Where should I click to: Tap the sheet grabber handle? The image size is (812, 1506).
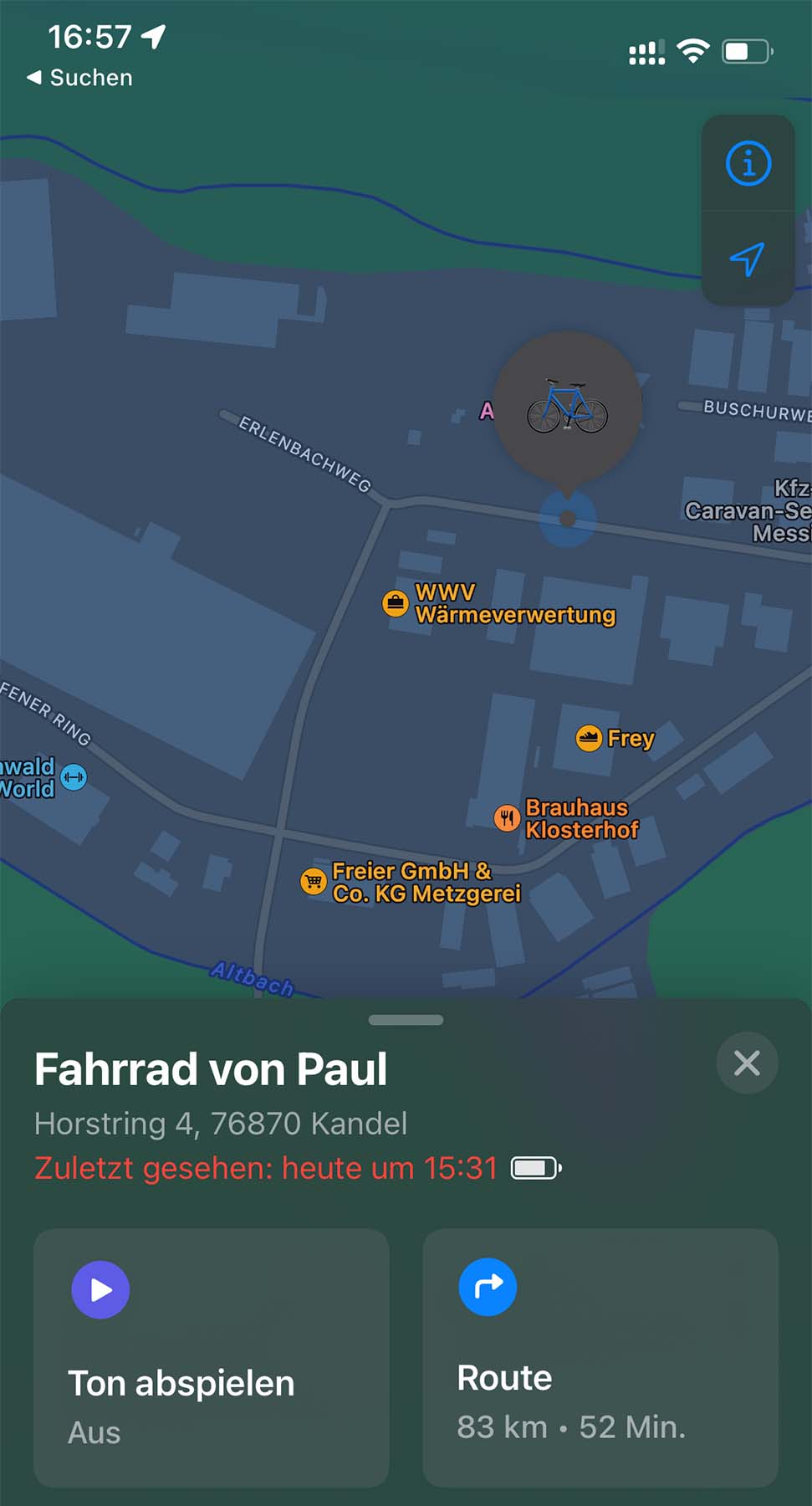click(x=406, y=1020)
